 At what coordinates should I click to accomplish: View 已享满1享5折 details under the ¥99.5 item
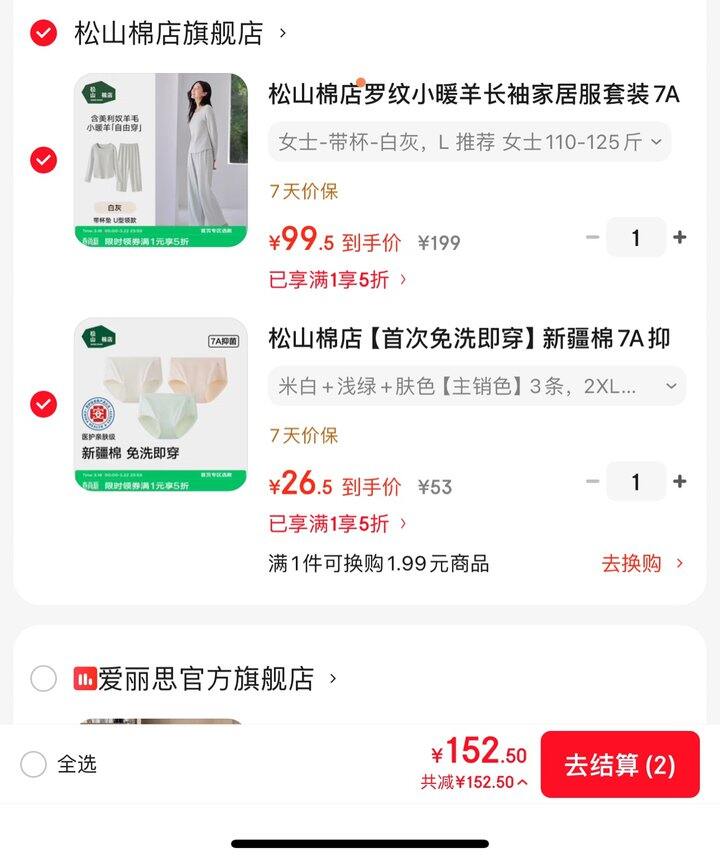click(338, 280)
